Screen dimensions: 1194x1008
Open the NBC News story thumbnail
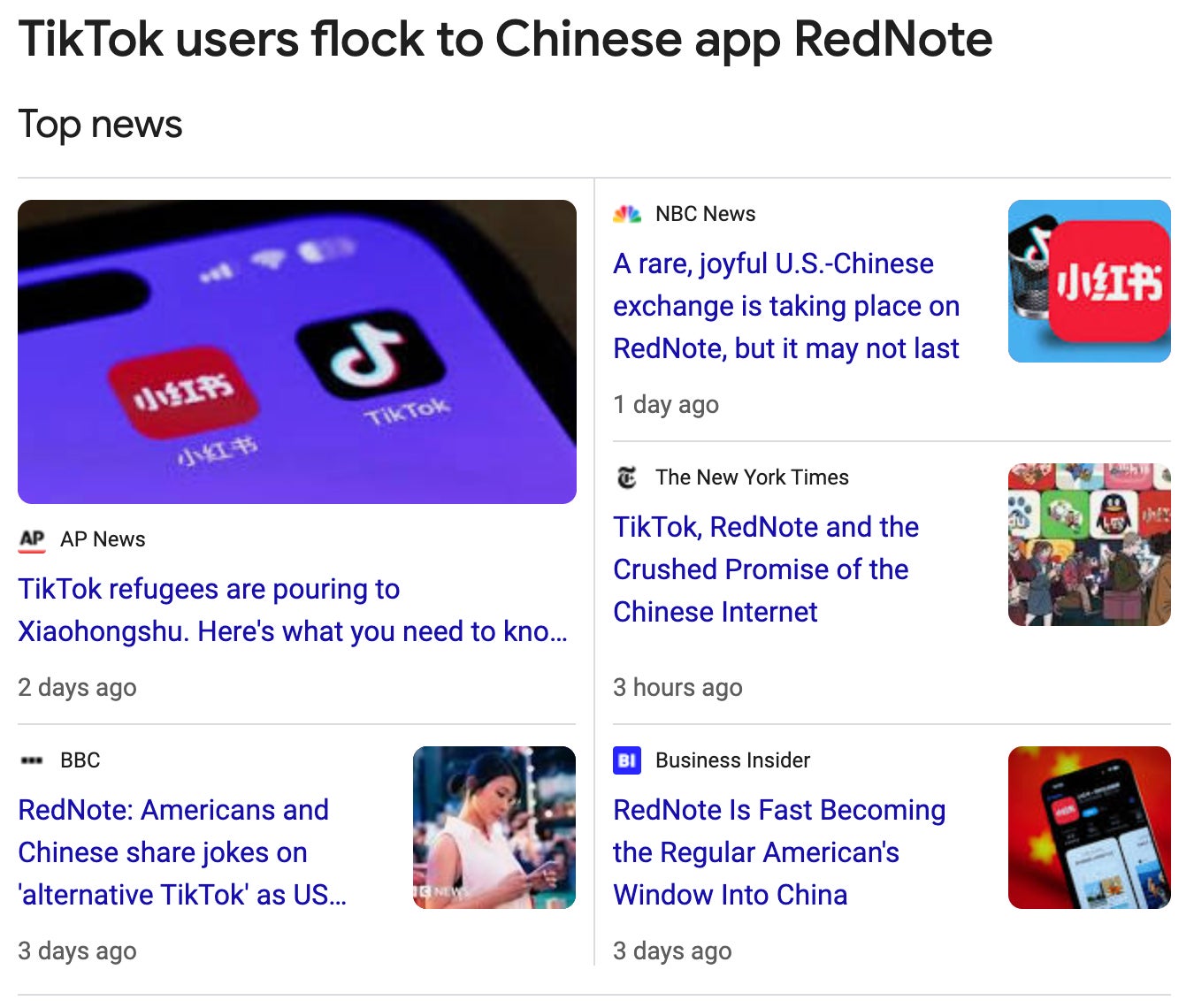[x=1089, y=281]
